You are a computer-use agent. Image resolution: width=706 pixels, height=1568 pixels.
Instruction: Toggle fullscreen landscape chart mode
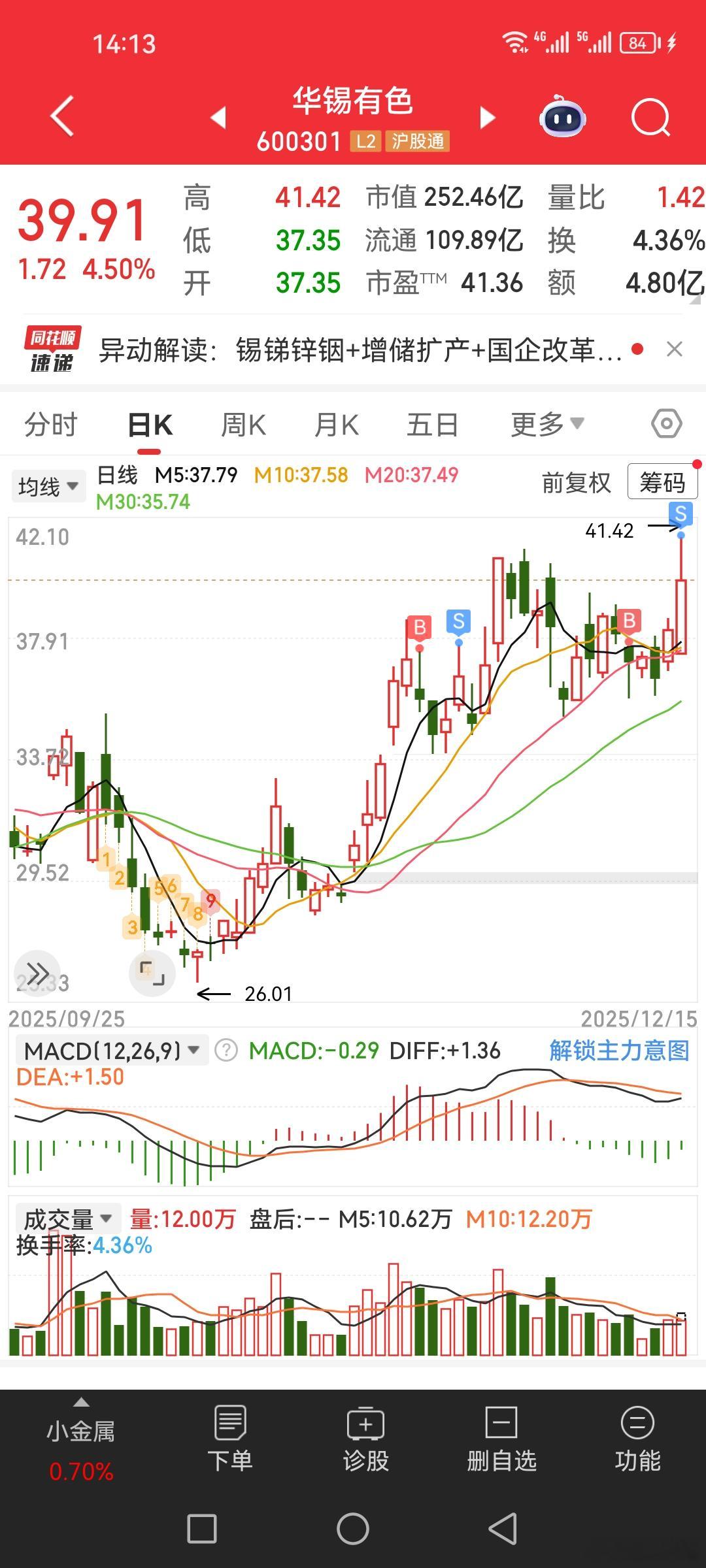(152, 973)
